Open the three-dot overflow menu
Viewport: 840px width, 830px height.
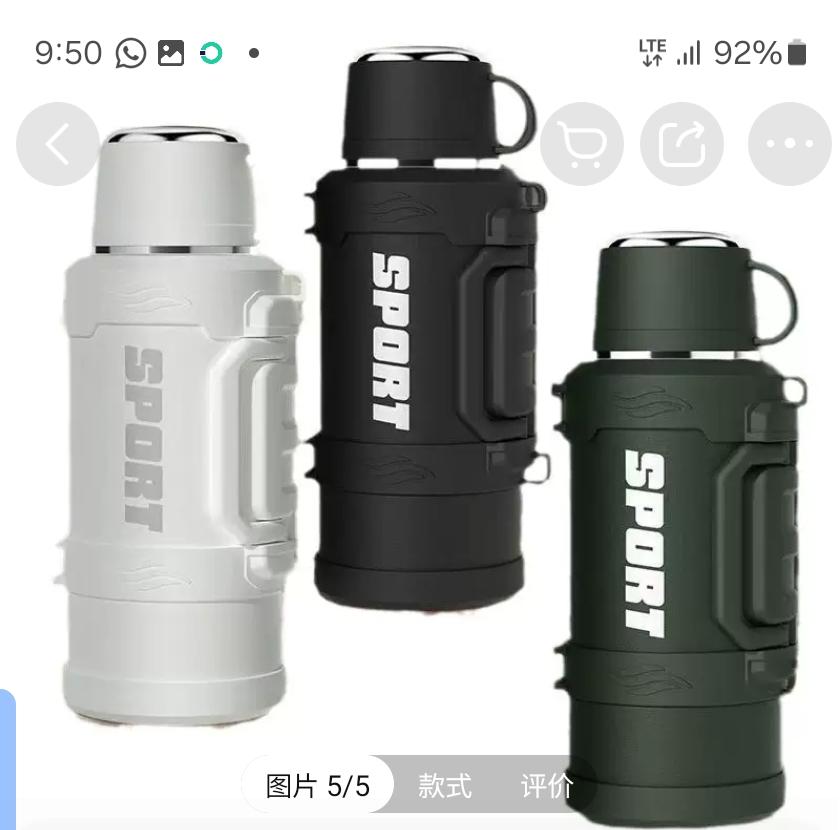tap(789, 144)
